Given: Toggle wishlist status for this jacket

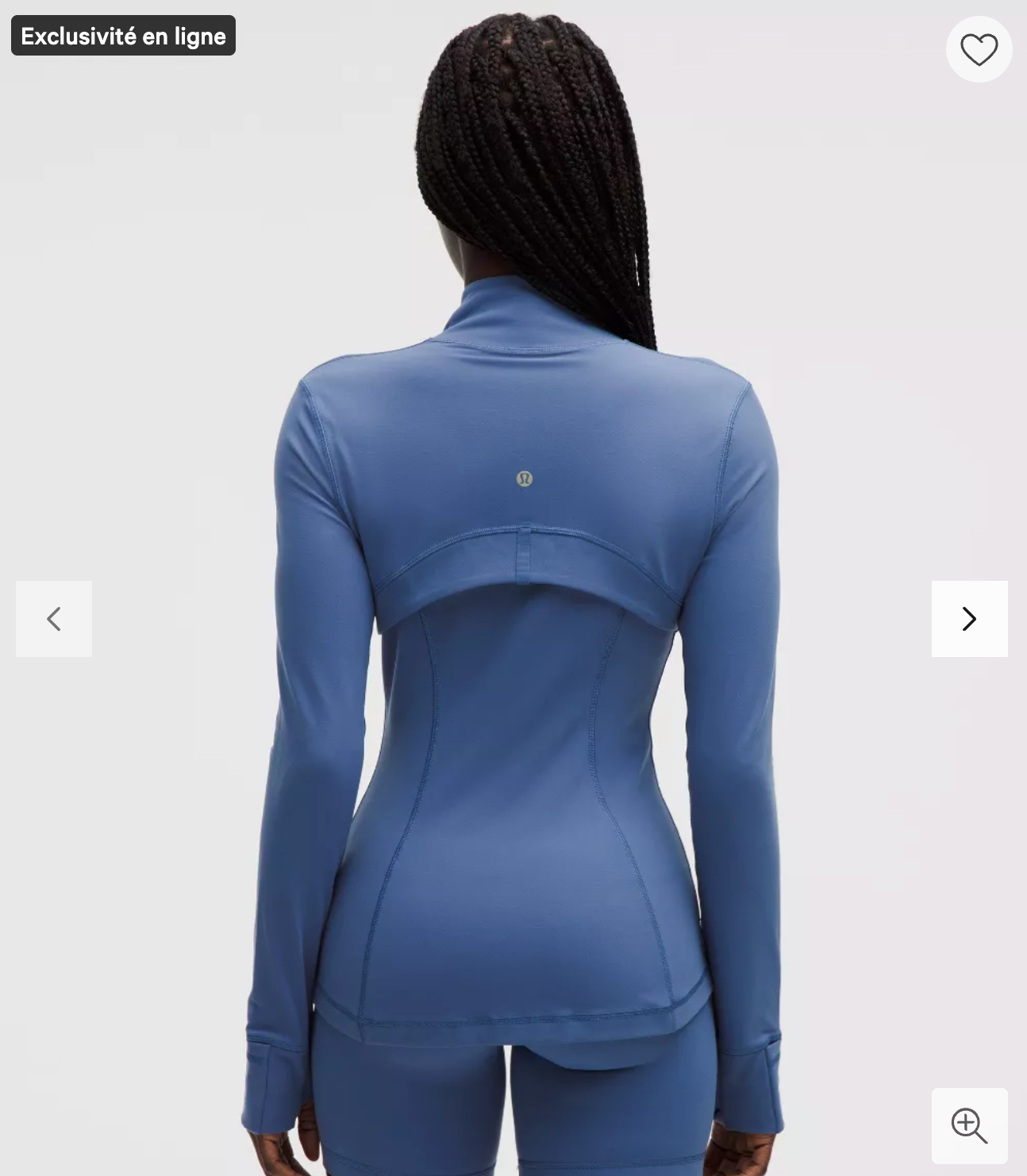Looking at the screenshot, I should 979,48.
